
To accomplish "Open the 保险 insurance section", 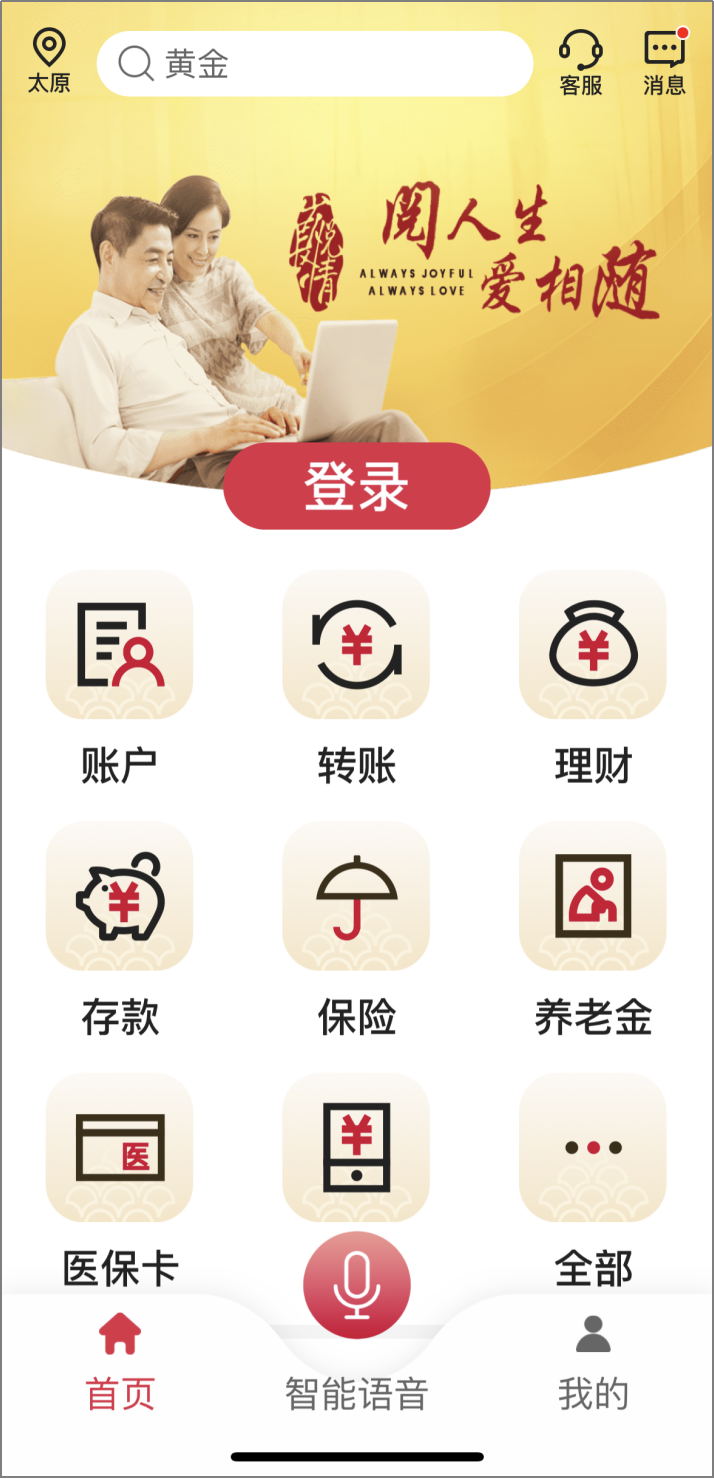I will (x=356, y=896).
